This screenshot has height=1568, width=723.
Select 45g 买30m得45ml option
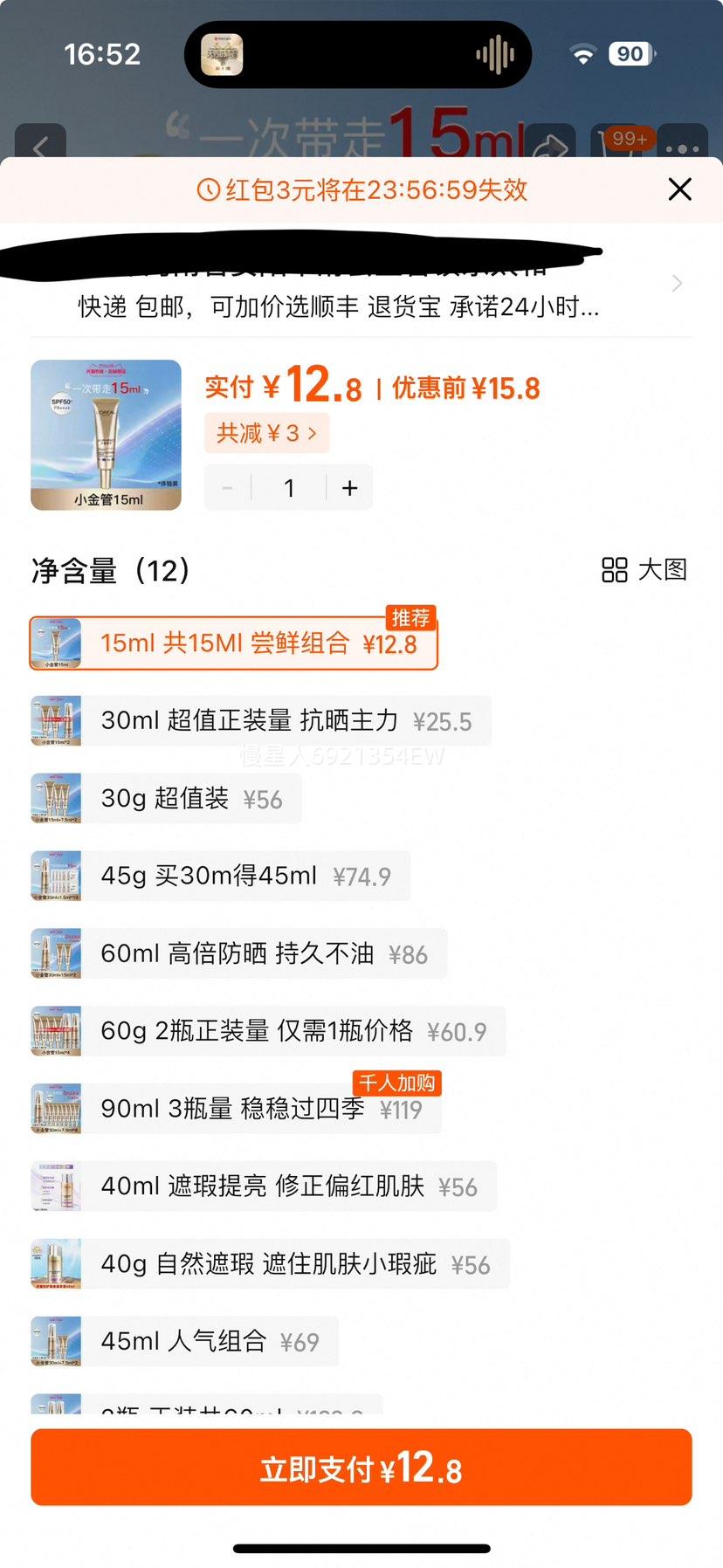point(220,876)
